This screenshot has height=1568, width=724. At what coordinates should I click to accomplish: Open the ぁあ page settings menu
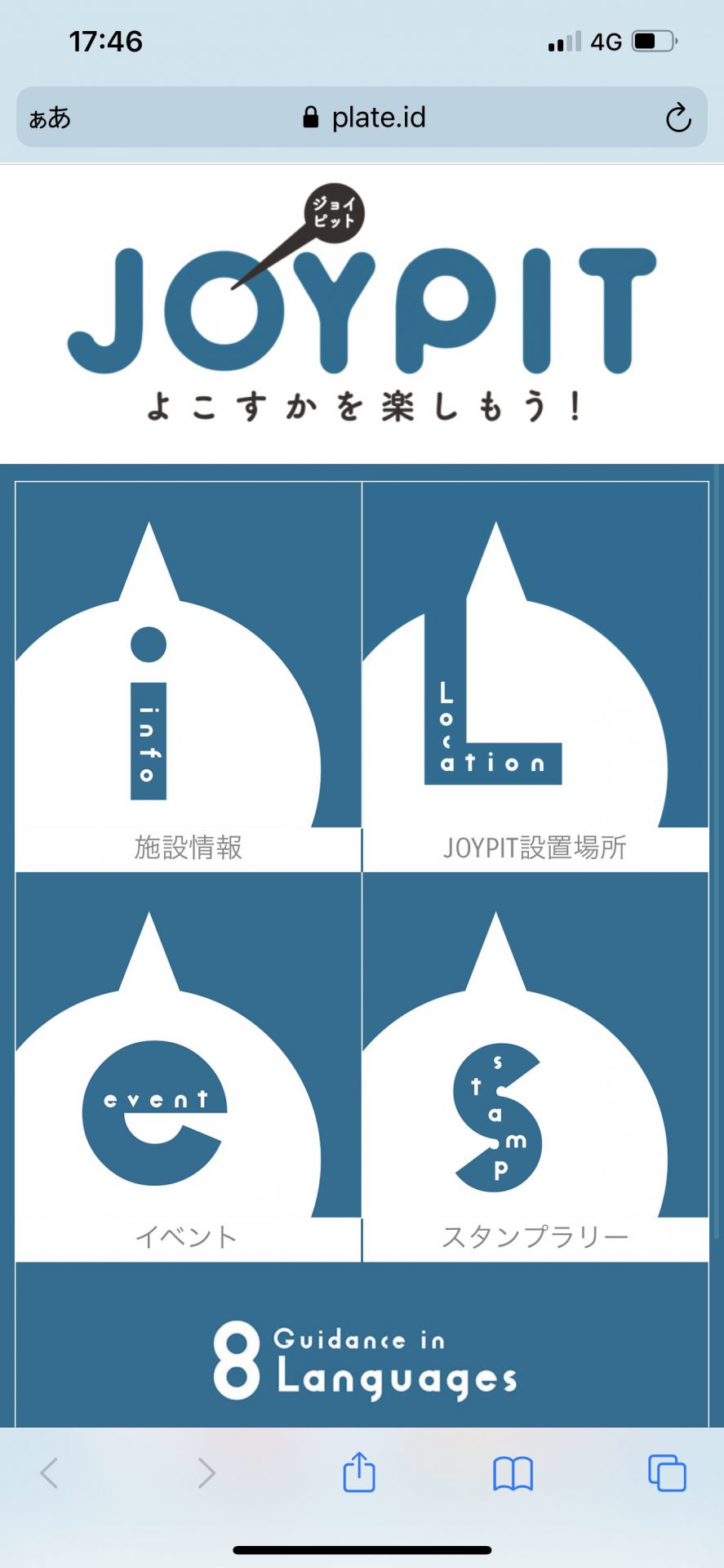[50, 118]
